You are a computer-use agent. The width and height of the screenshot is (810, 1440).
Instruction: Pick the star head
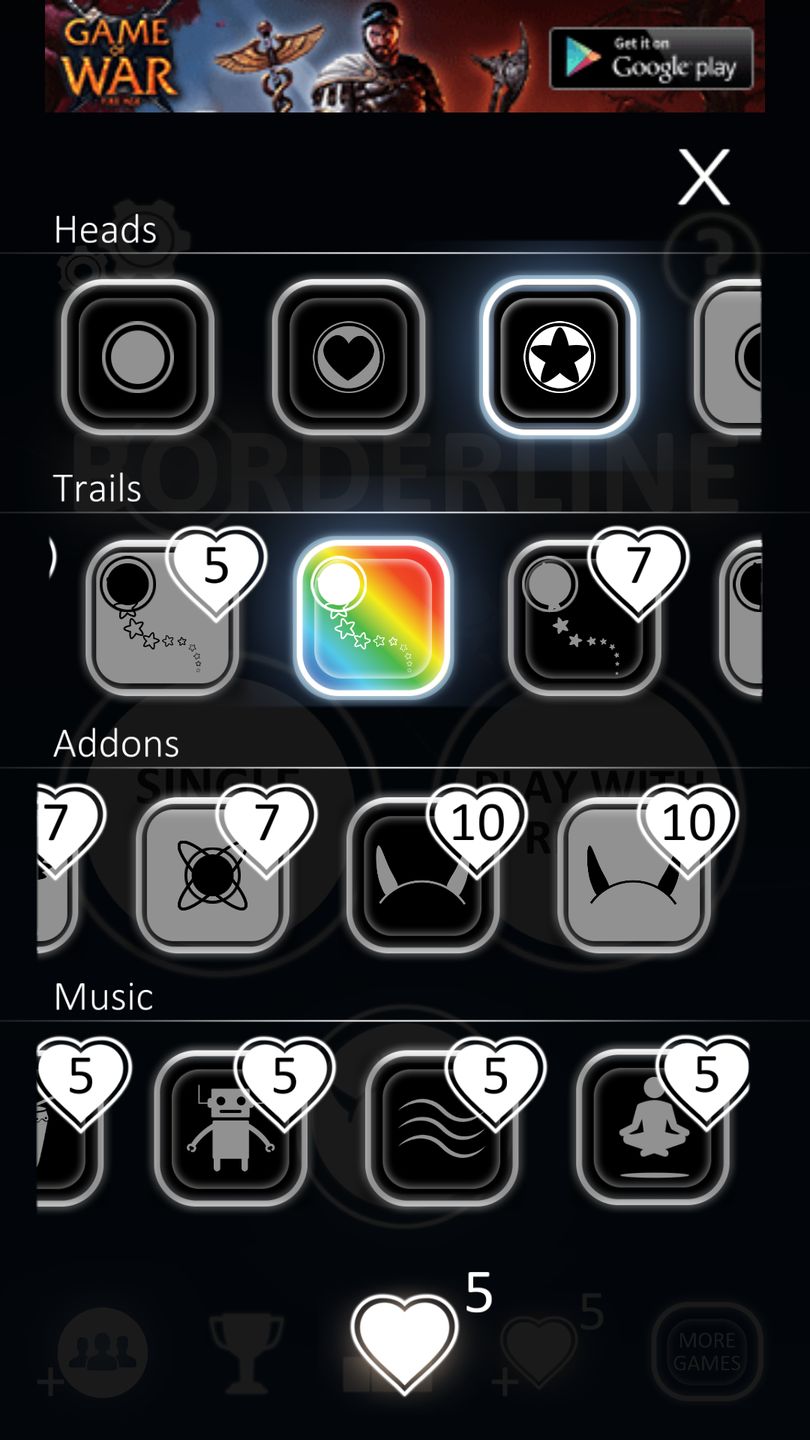point(559,357)
